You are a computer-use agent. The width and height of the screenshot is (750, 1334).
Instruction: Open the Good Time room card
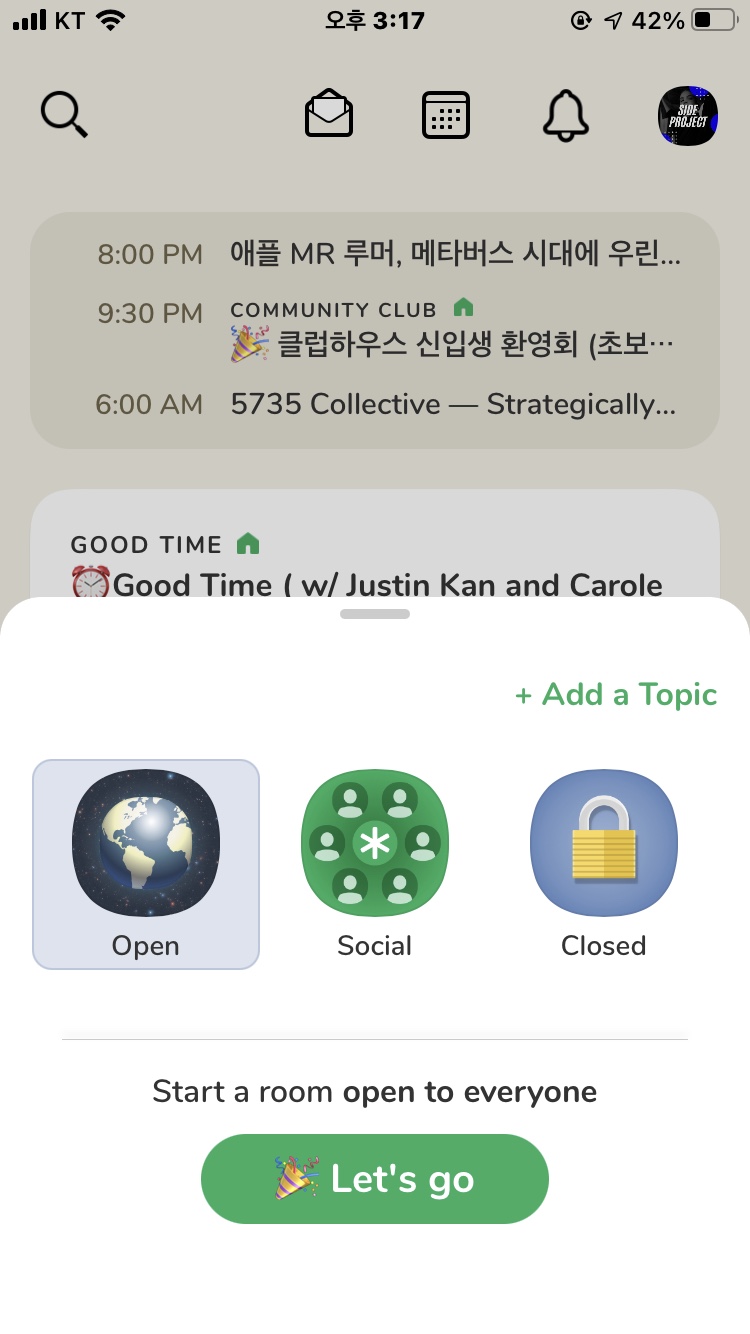pos(375,545)
